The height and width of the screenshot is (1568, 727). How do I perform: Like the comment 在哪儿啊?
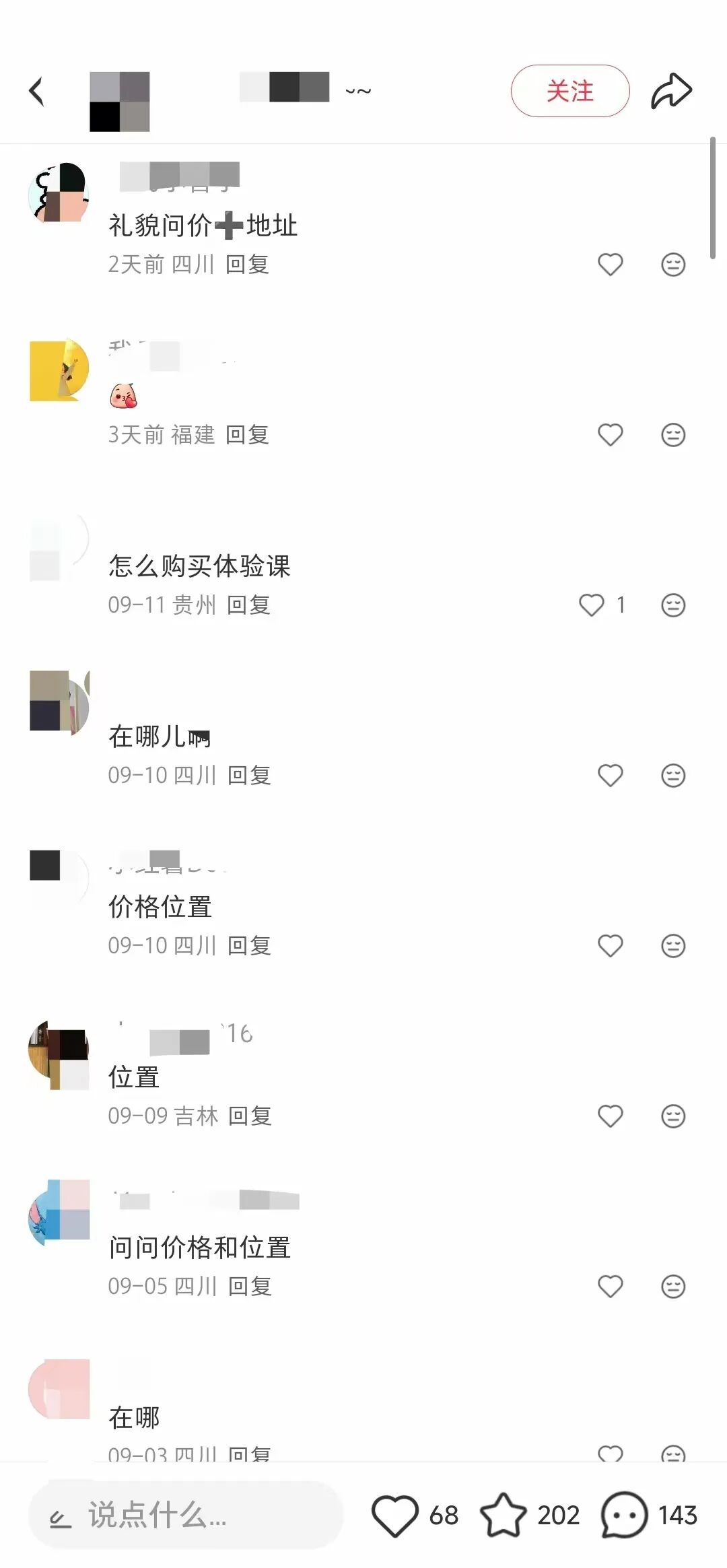click(610, 776)
